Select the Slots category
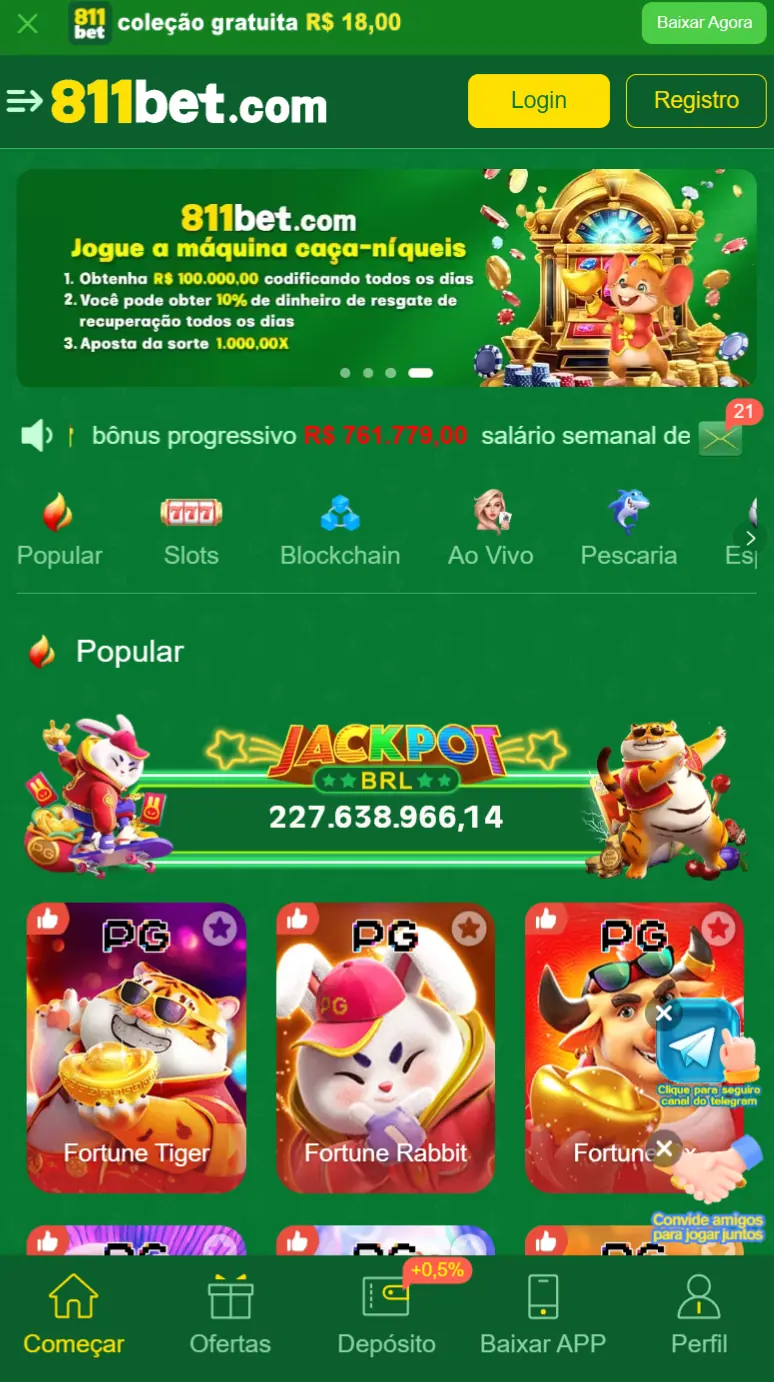774x1382 pixels. click(191, 532)
